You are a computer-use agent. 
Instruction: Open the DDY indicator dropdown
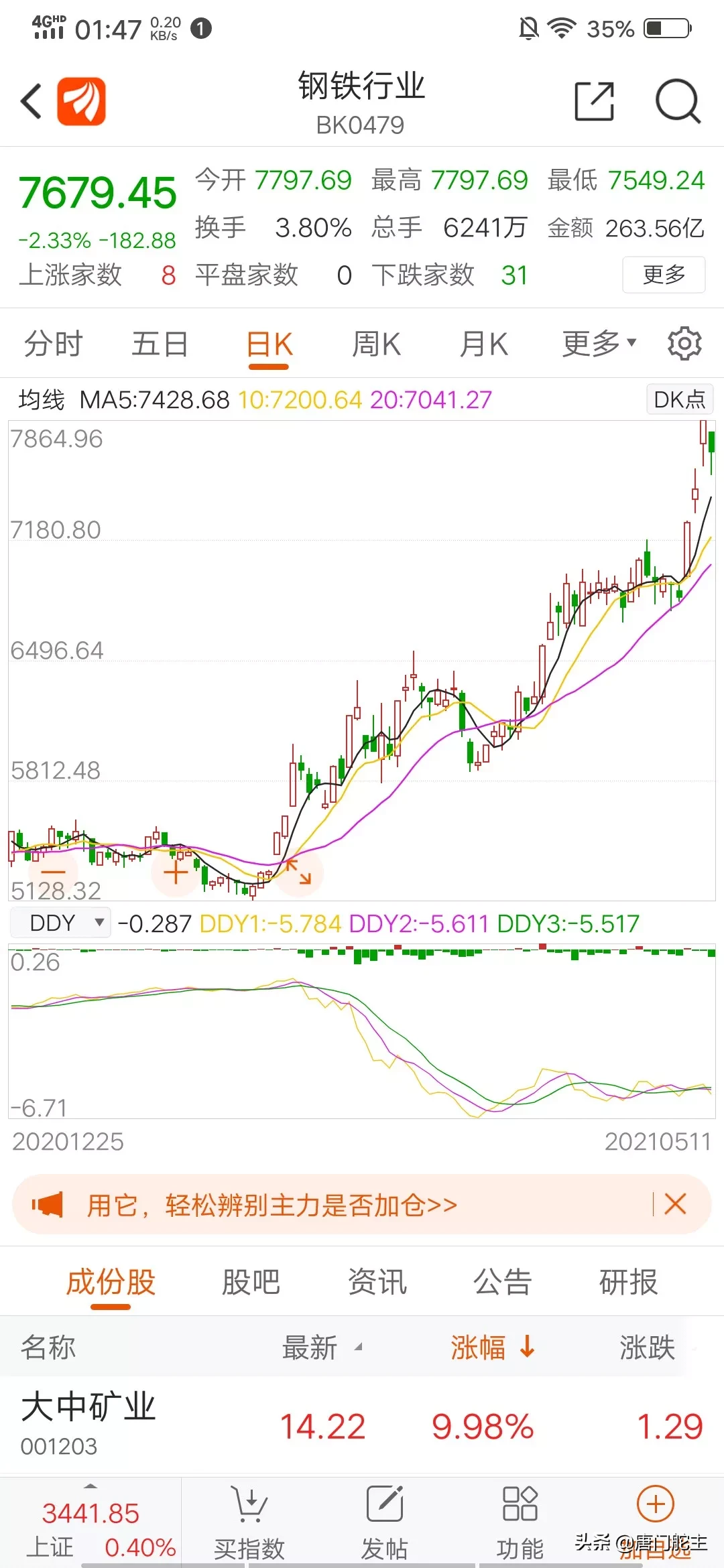tap(60, 923)
